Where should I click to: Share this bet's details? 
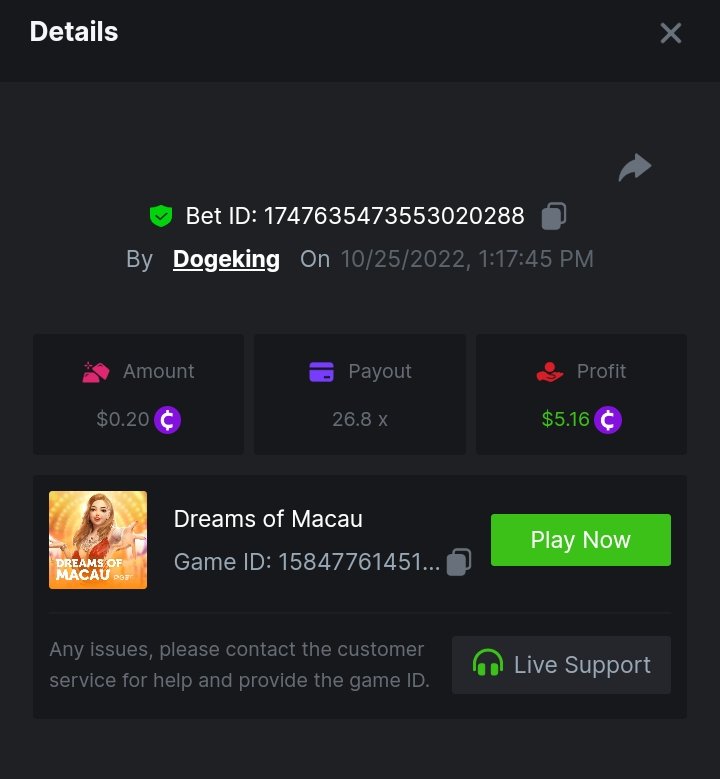click(634, 168)
